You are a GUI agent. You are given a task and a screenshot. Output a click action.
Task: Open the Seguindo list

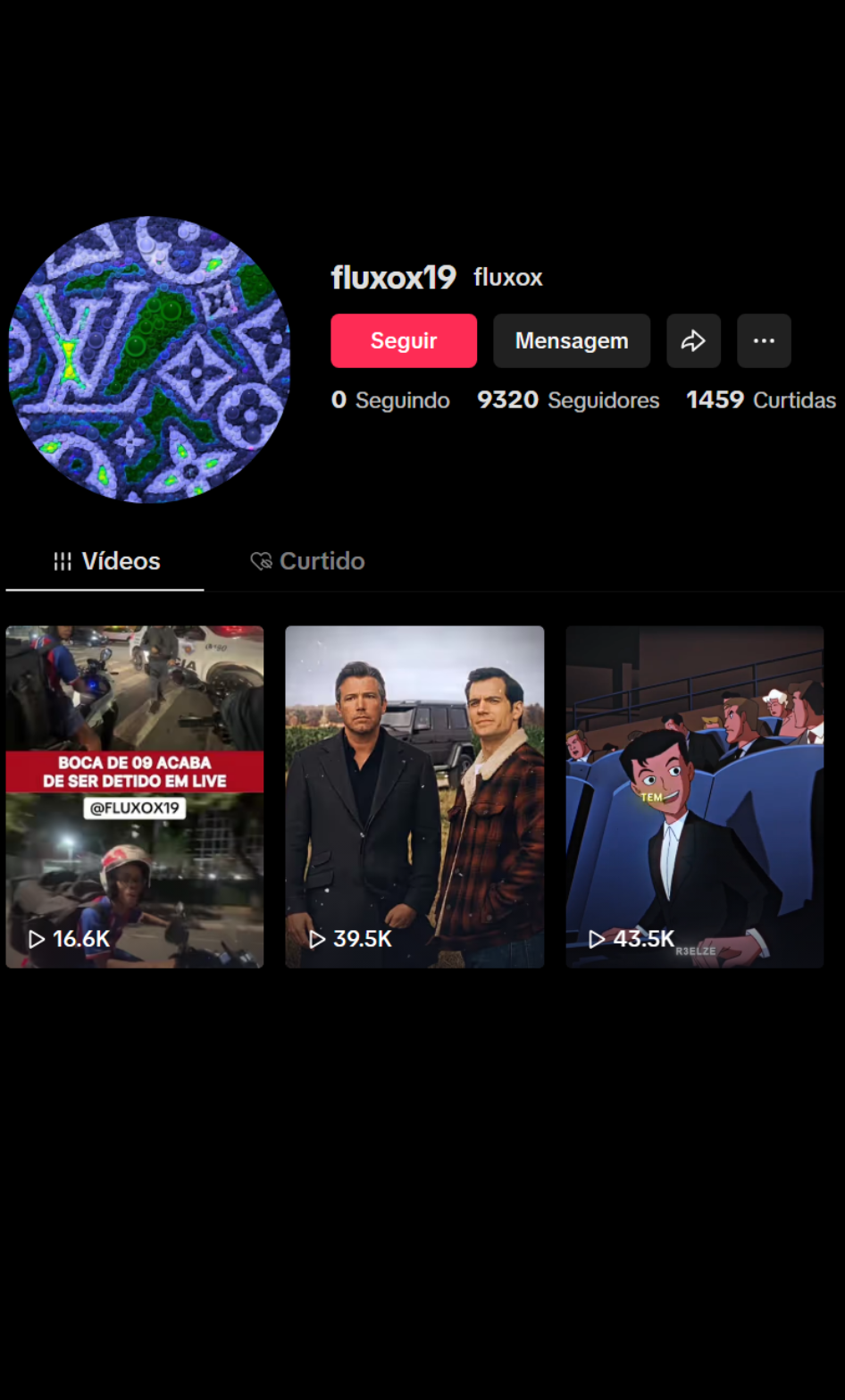[390, 399]
